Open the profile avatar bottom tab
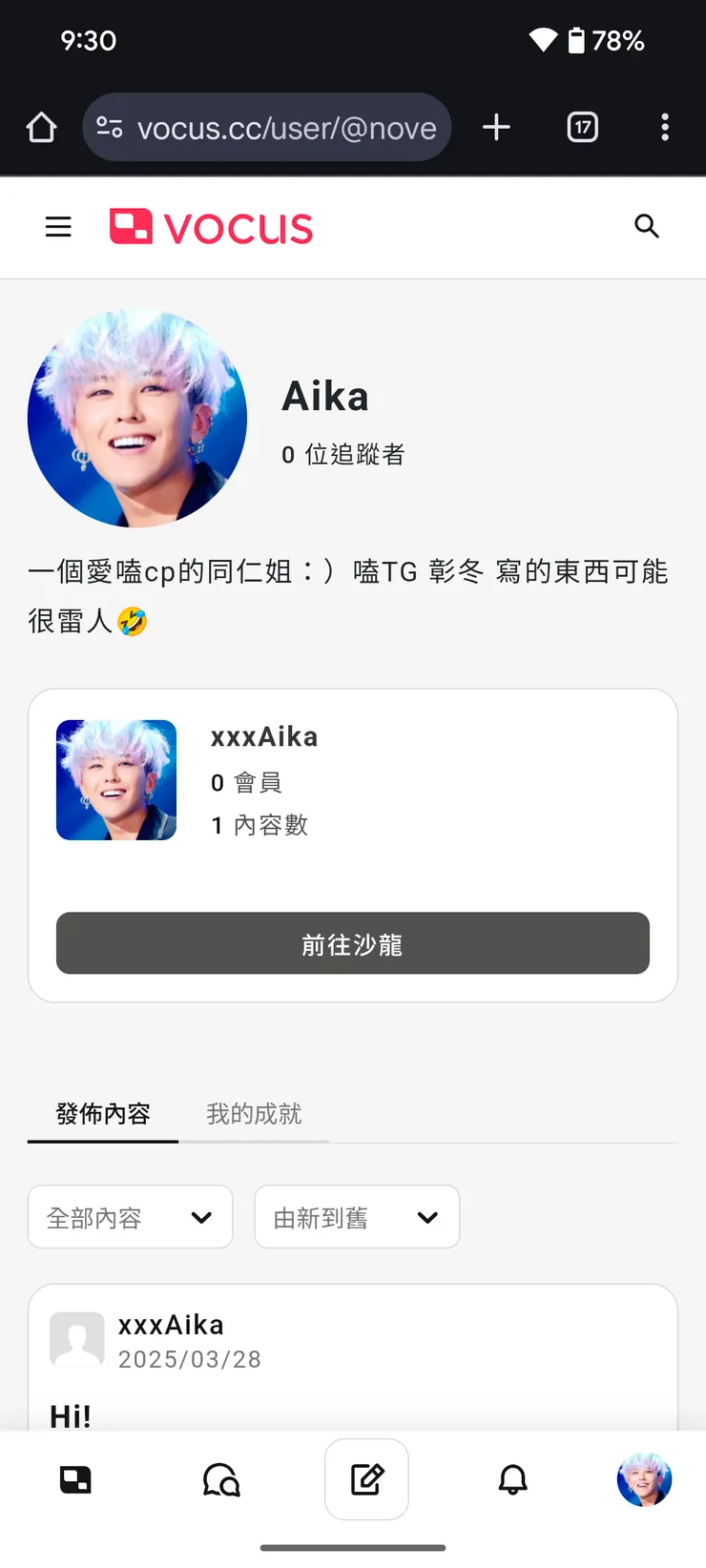 tap(645, 1480)
